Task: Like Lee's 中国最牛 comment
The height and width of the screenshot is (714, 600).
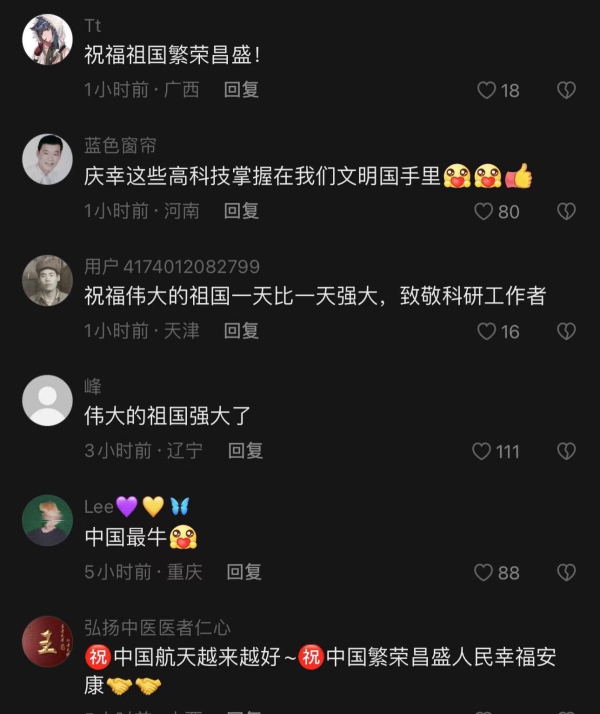Action: (x=484, y=572)
